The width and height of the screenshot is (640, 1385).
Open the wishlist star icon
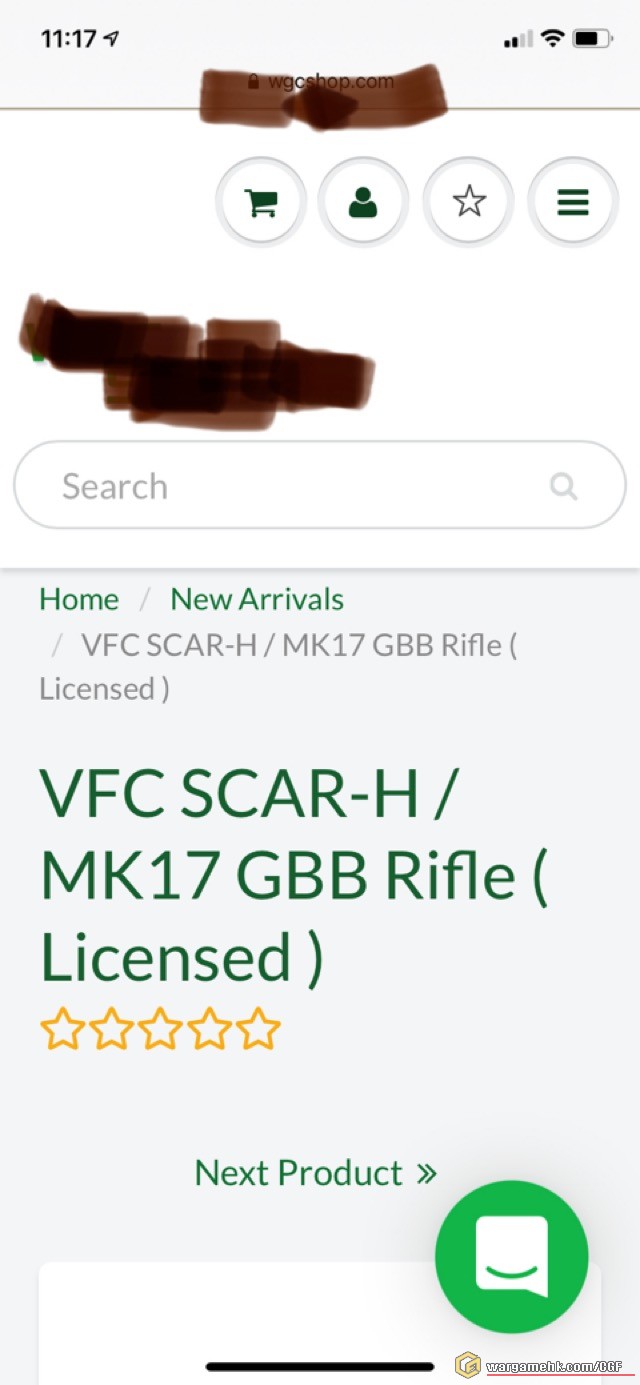click(x=469, y=203)
